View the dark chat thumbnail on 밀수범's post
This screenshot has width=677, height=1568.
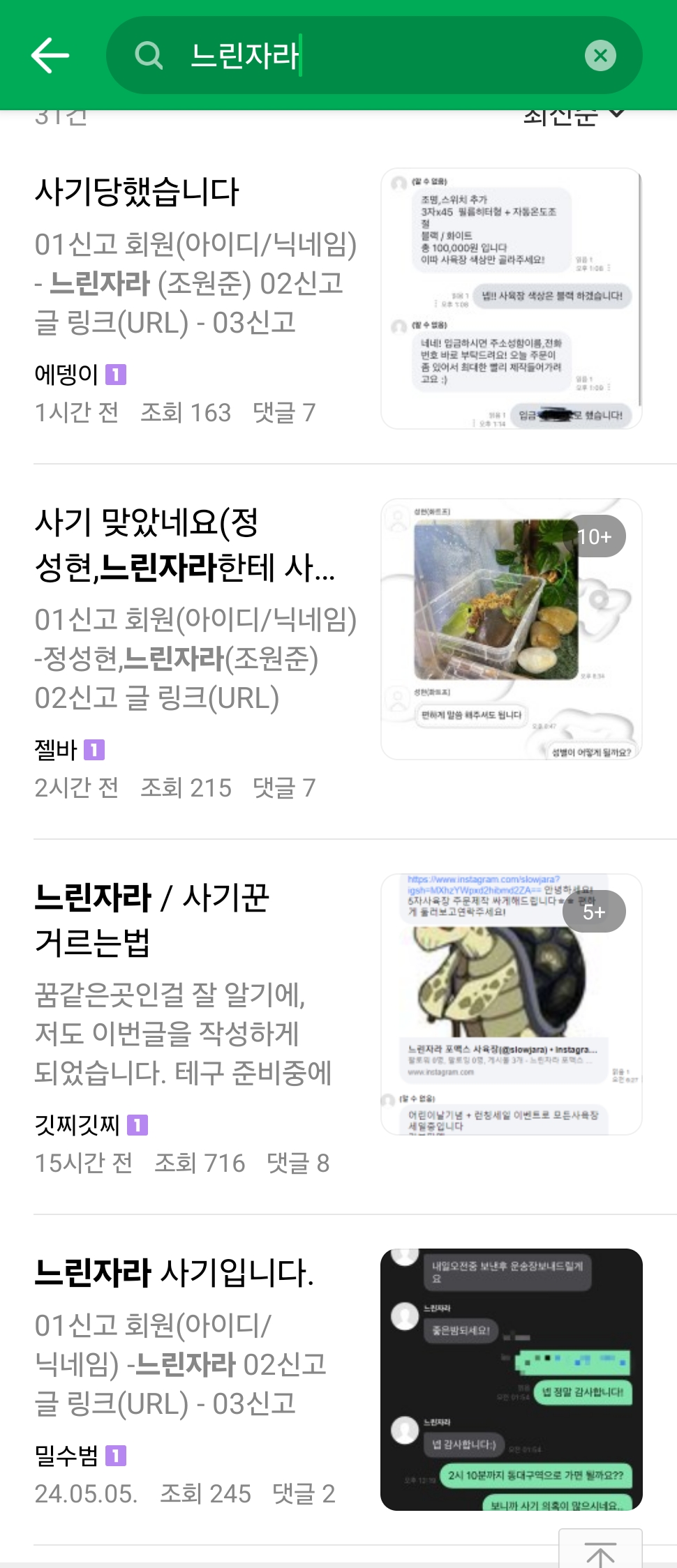click(511, 1379)
